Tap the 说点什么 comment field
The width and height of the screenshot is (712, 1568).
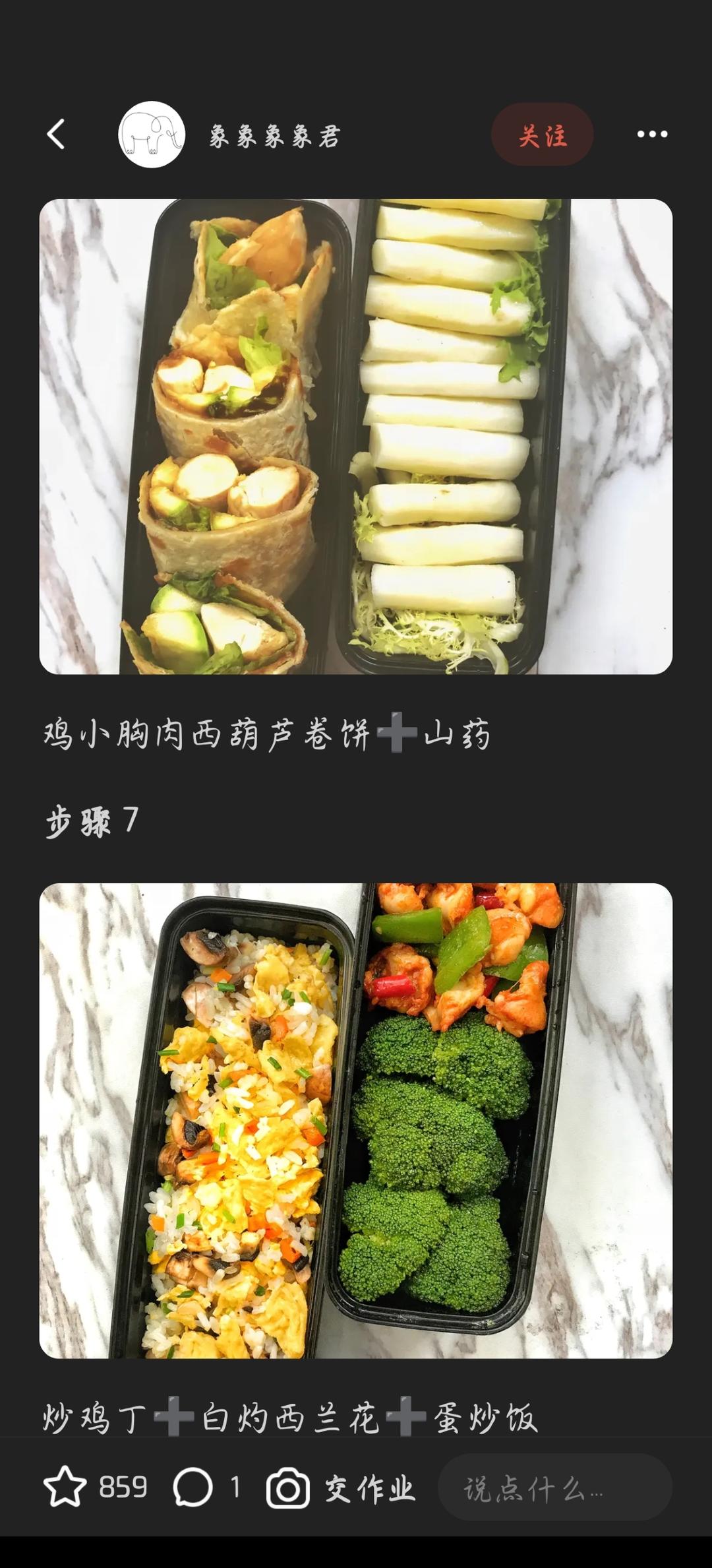(554, 1488)
